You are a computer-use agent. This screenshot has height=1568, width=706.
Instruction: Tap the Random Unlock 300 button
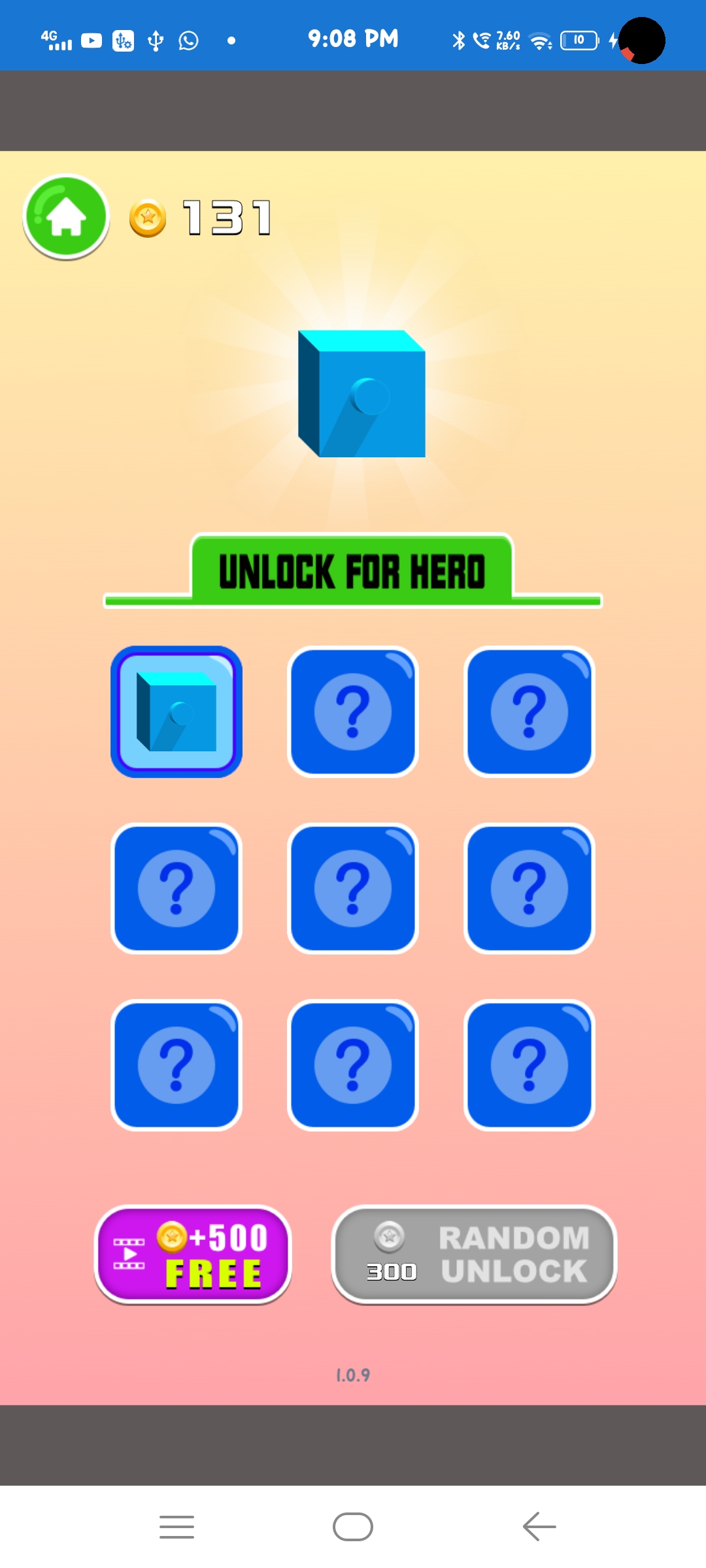pos(475,1254)
